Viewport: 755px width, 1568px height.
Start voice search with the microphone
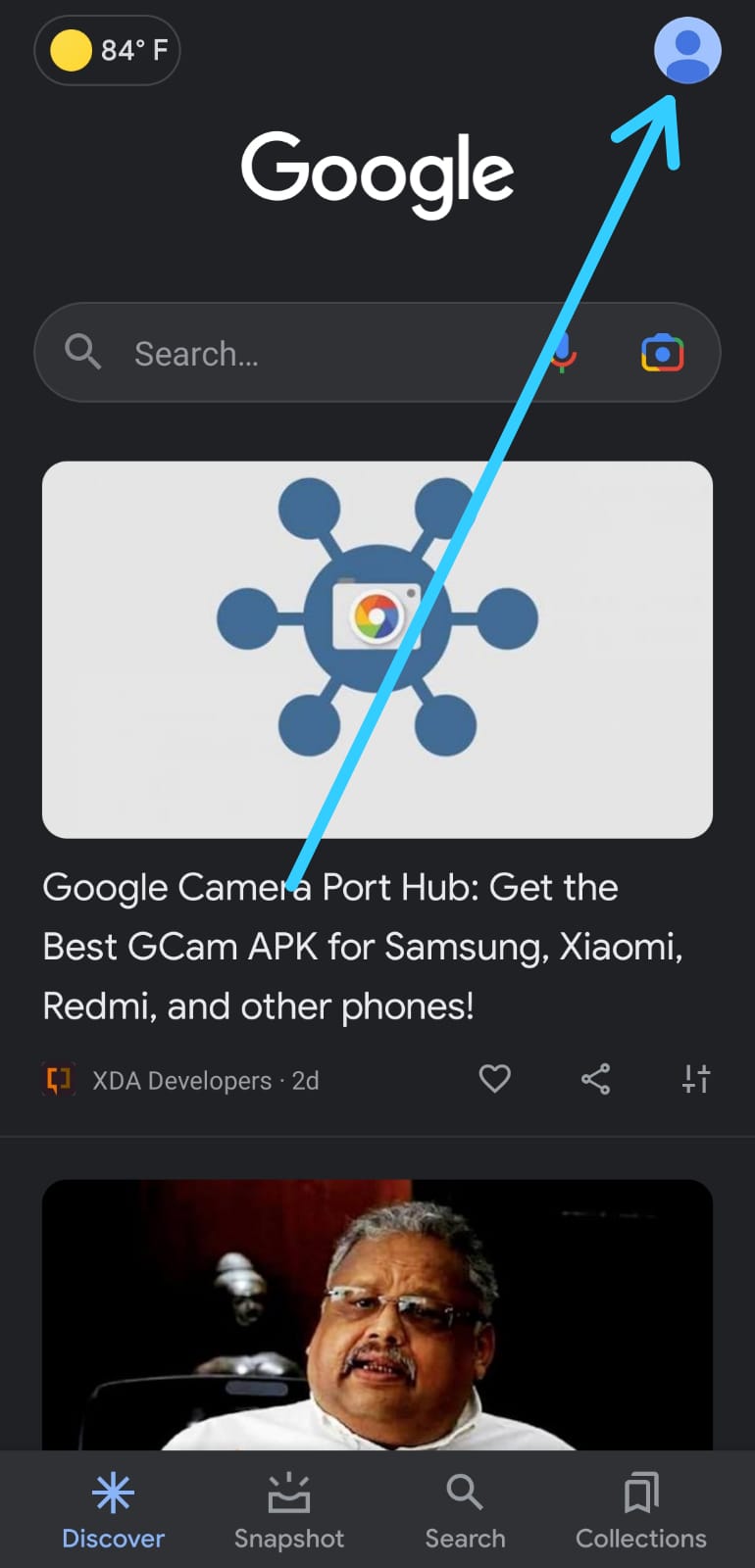[562, 353]
